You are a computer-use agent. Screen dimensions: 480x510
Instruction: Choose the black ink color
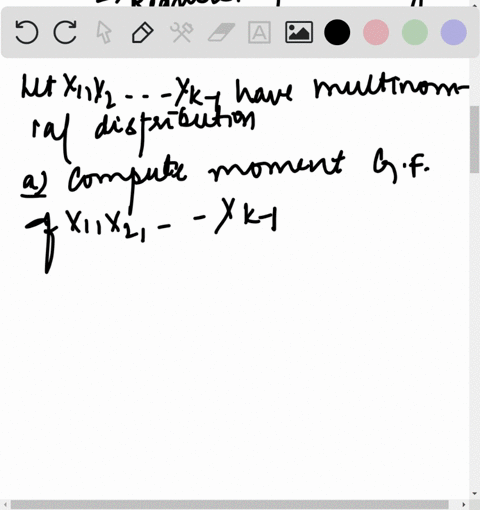[337, 32]
